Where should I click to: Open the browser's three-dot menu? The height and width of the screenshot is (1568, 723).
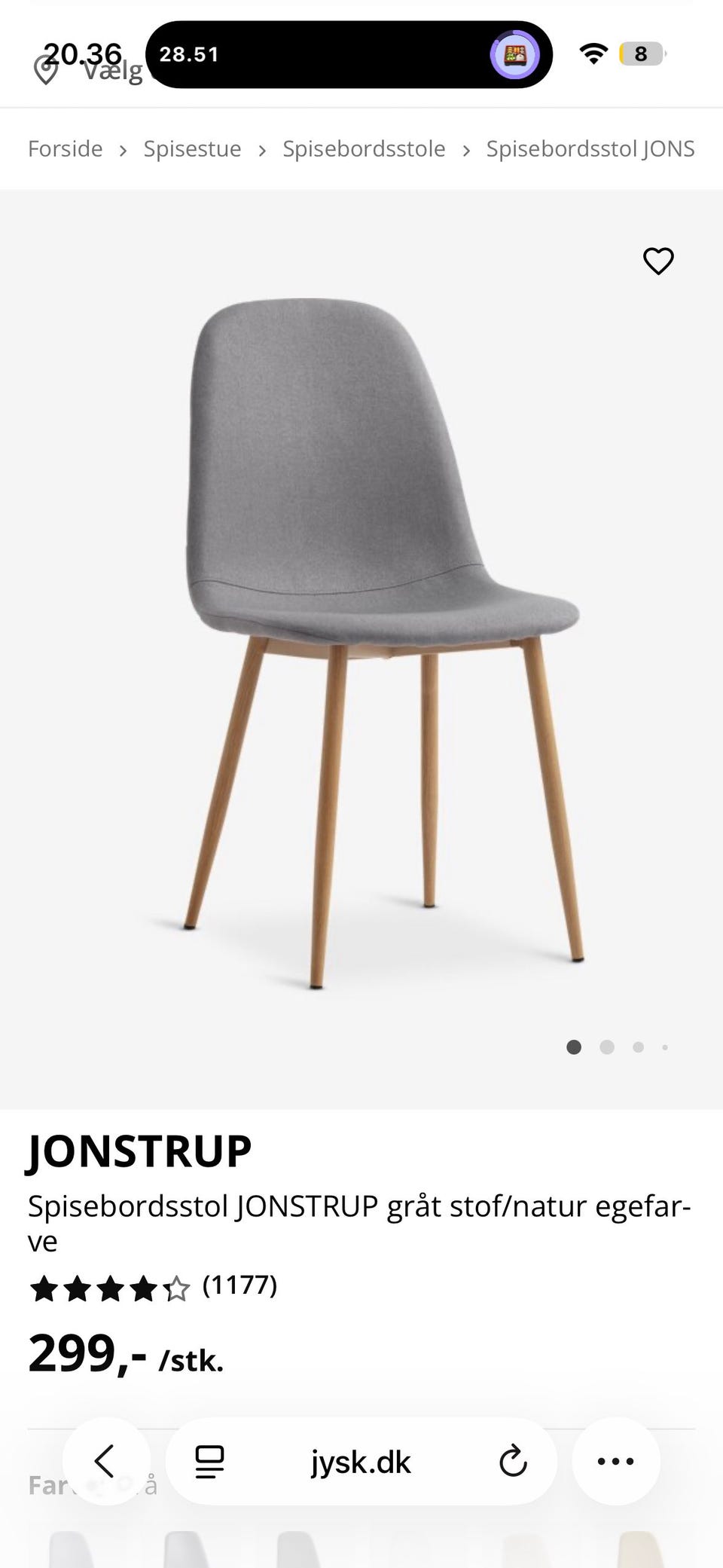[x=615, y=1461]
